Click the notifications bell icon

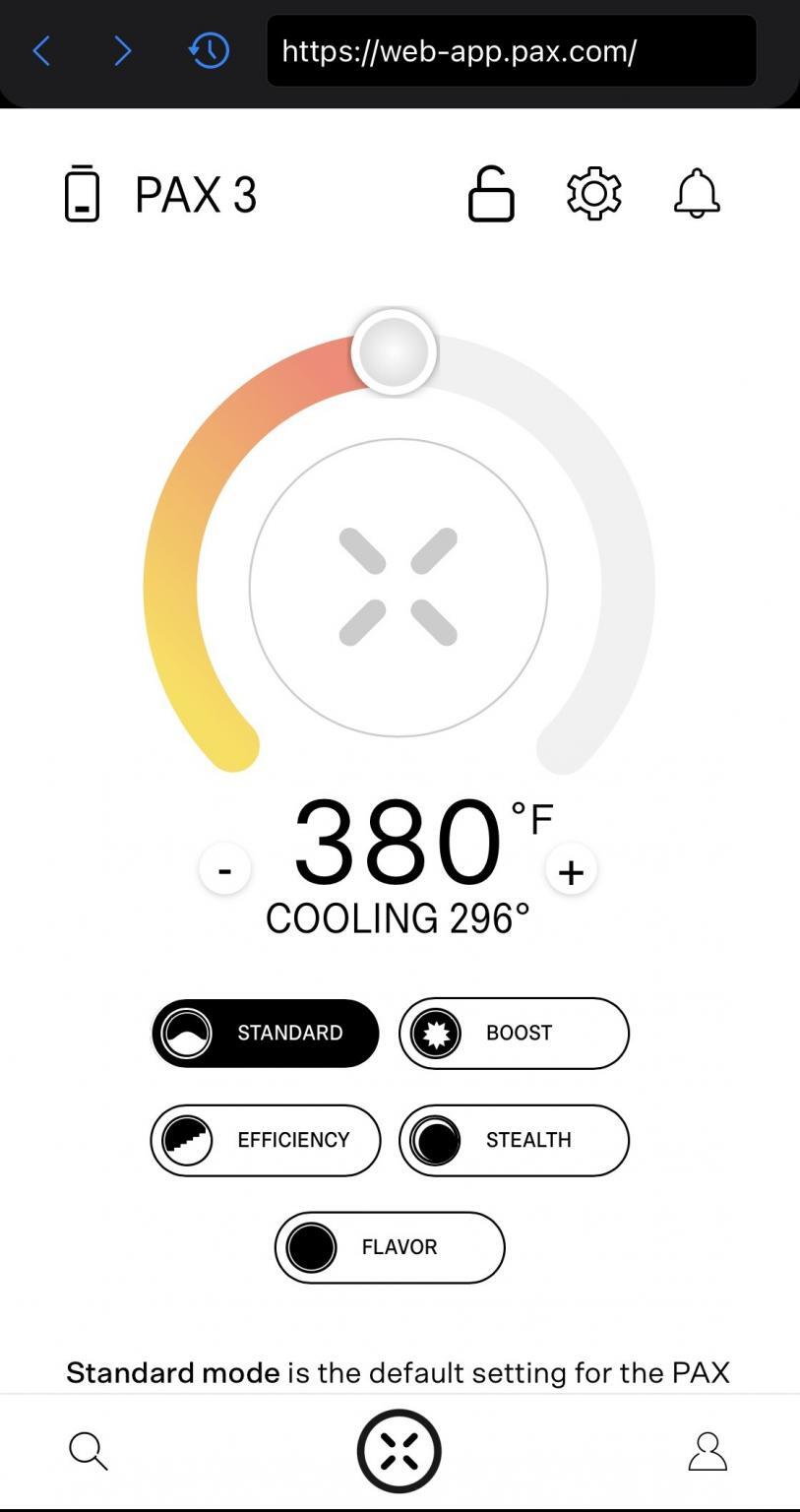(x=697, y=194)
